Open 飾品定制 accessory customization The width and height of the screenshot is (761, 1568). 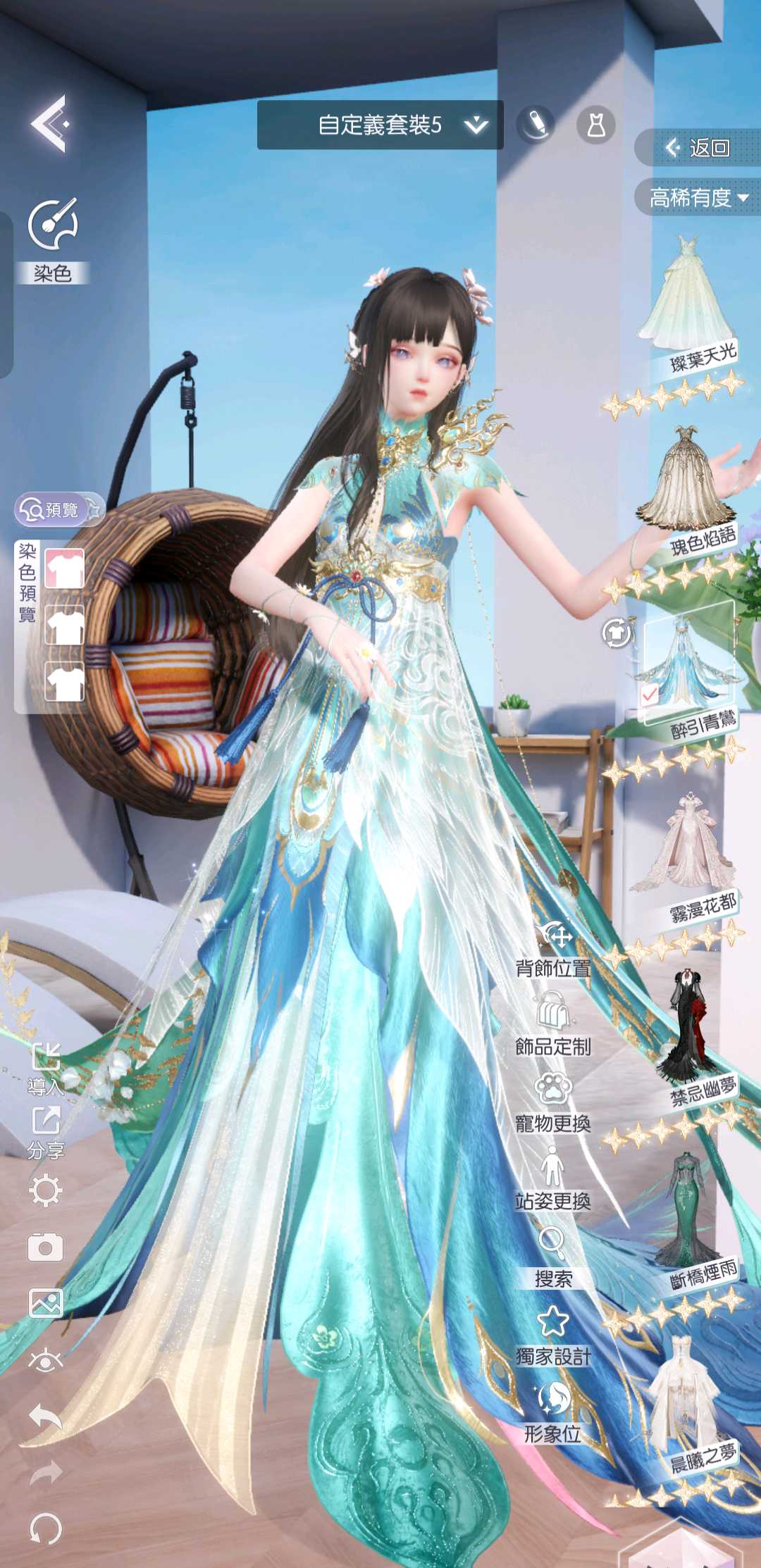553,1025
